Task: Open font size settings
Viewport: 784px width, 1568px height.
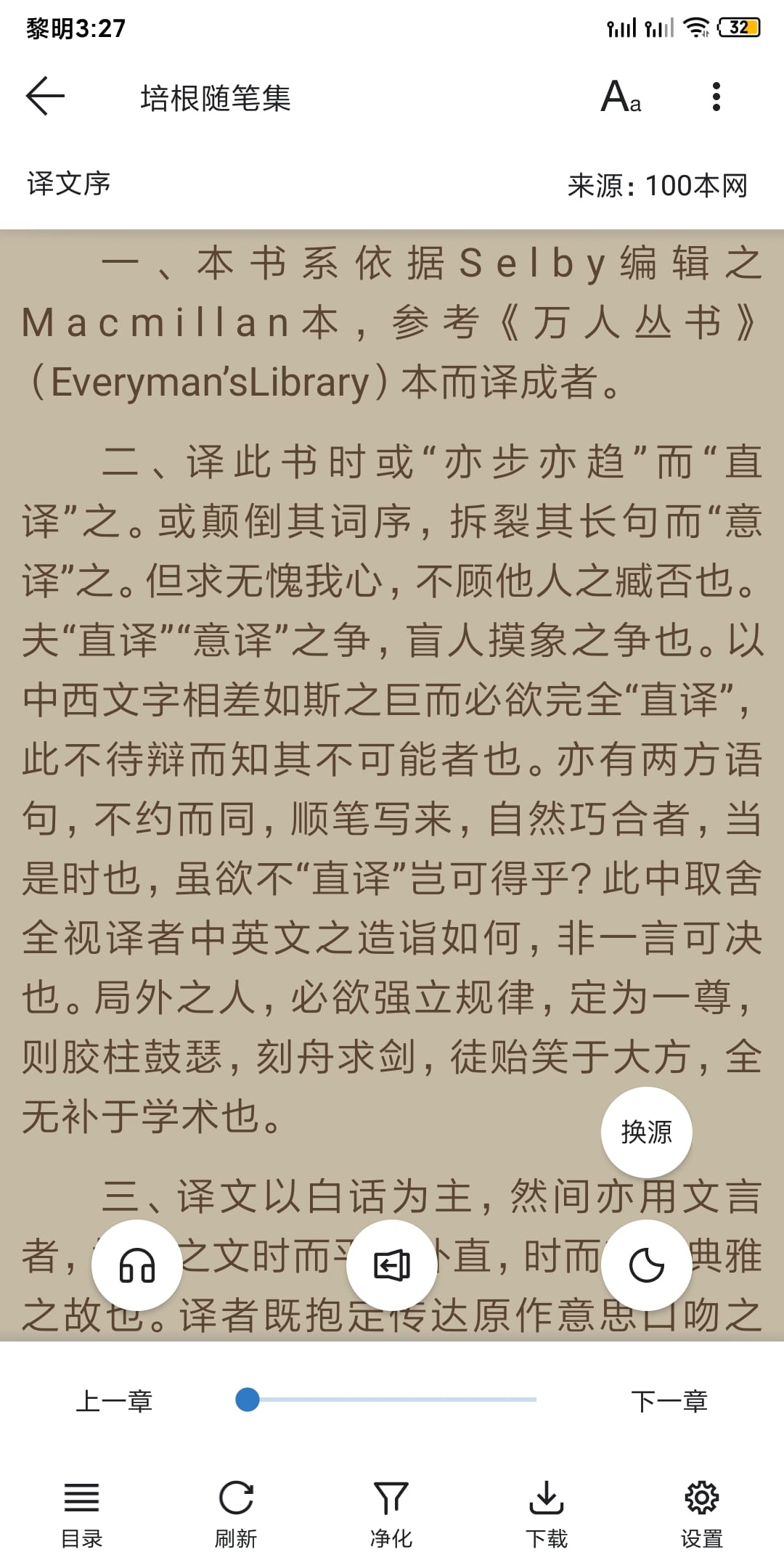Action: (x=621, y=97)
